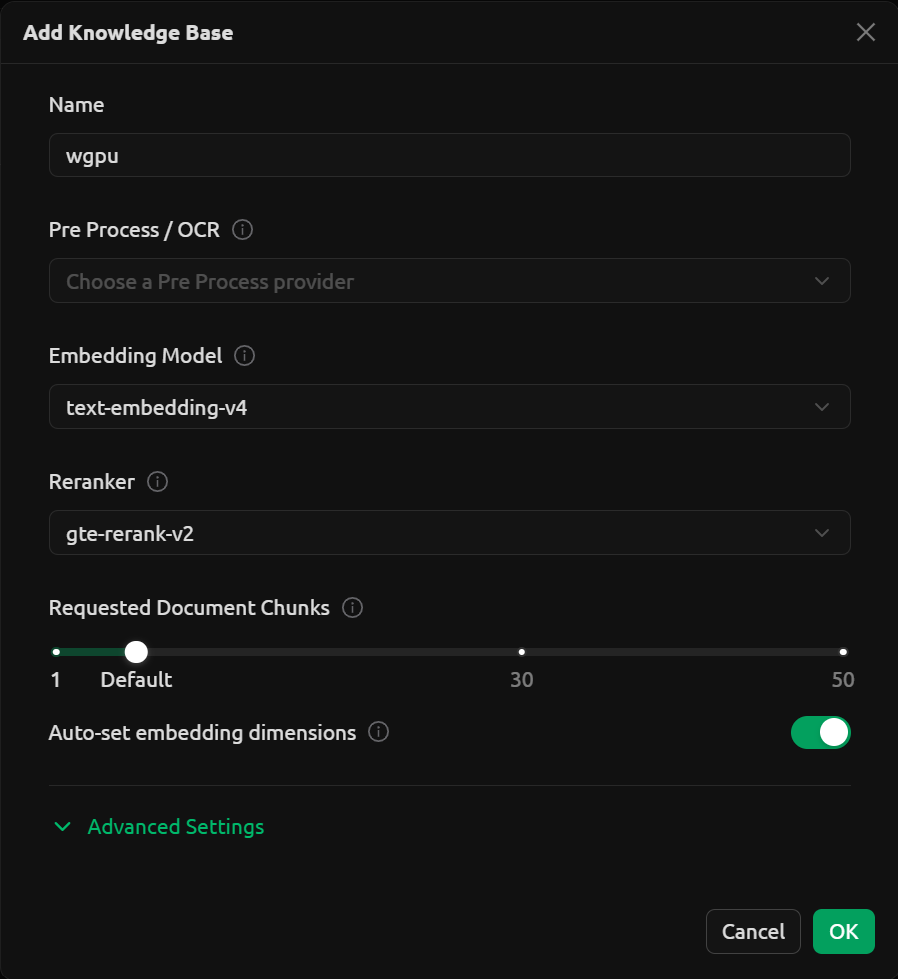Disable Auto-set embedding dimensions

click(x=820, y=733)
